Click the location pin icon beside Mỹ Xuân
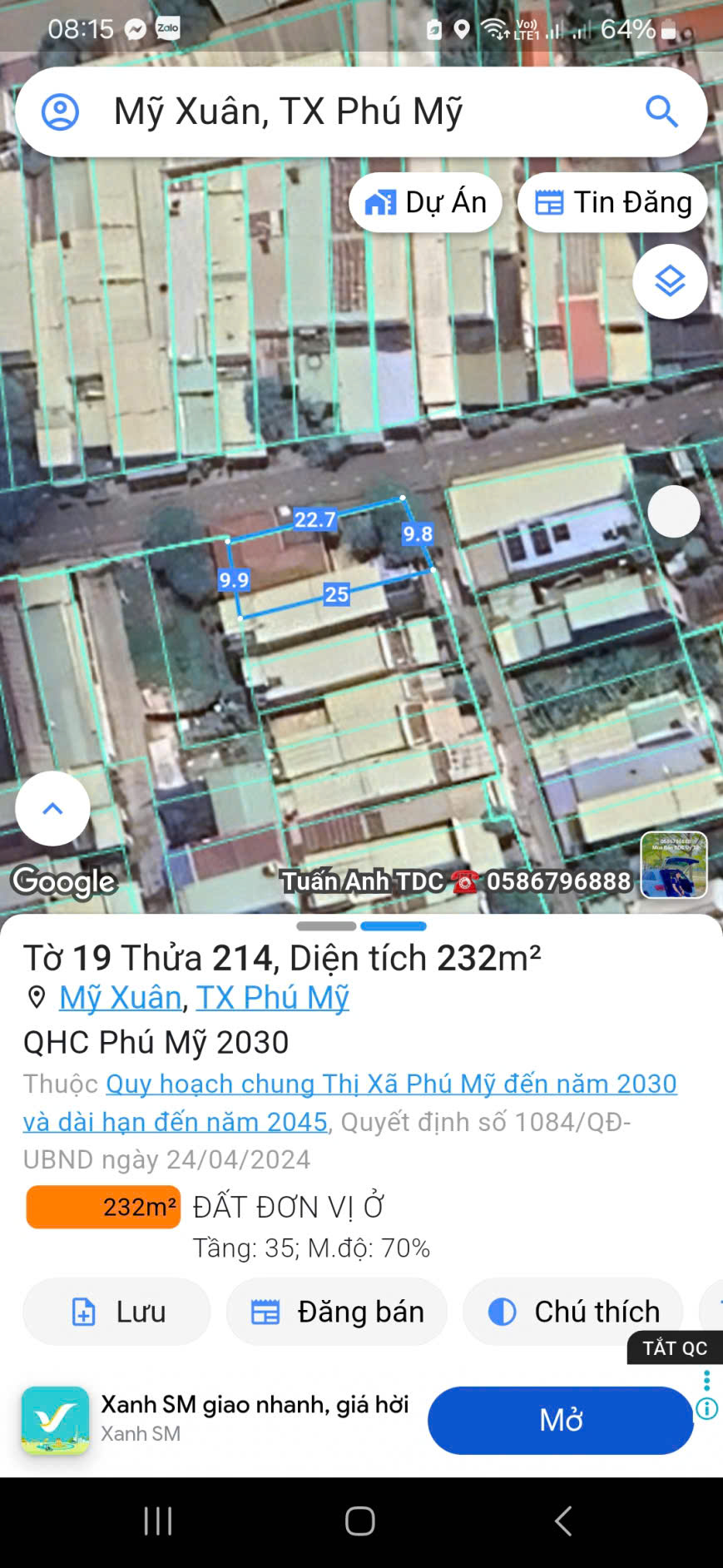This screenshot has height=1568, width=723. [36, 997]
